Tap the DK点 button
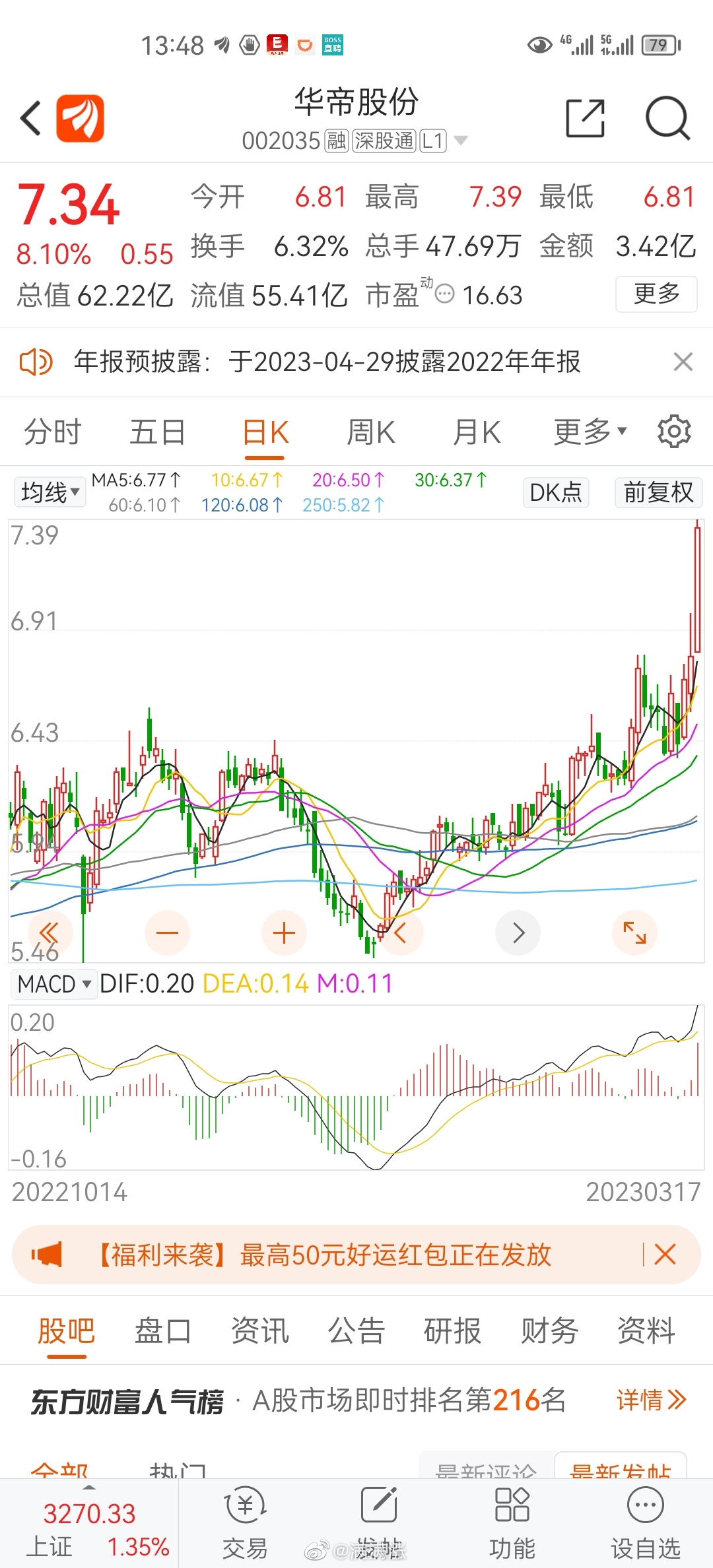 pyautogui.click(x=556, y=492)
